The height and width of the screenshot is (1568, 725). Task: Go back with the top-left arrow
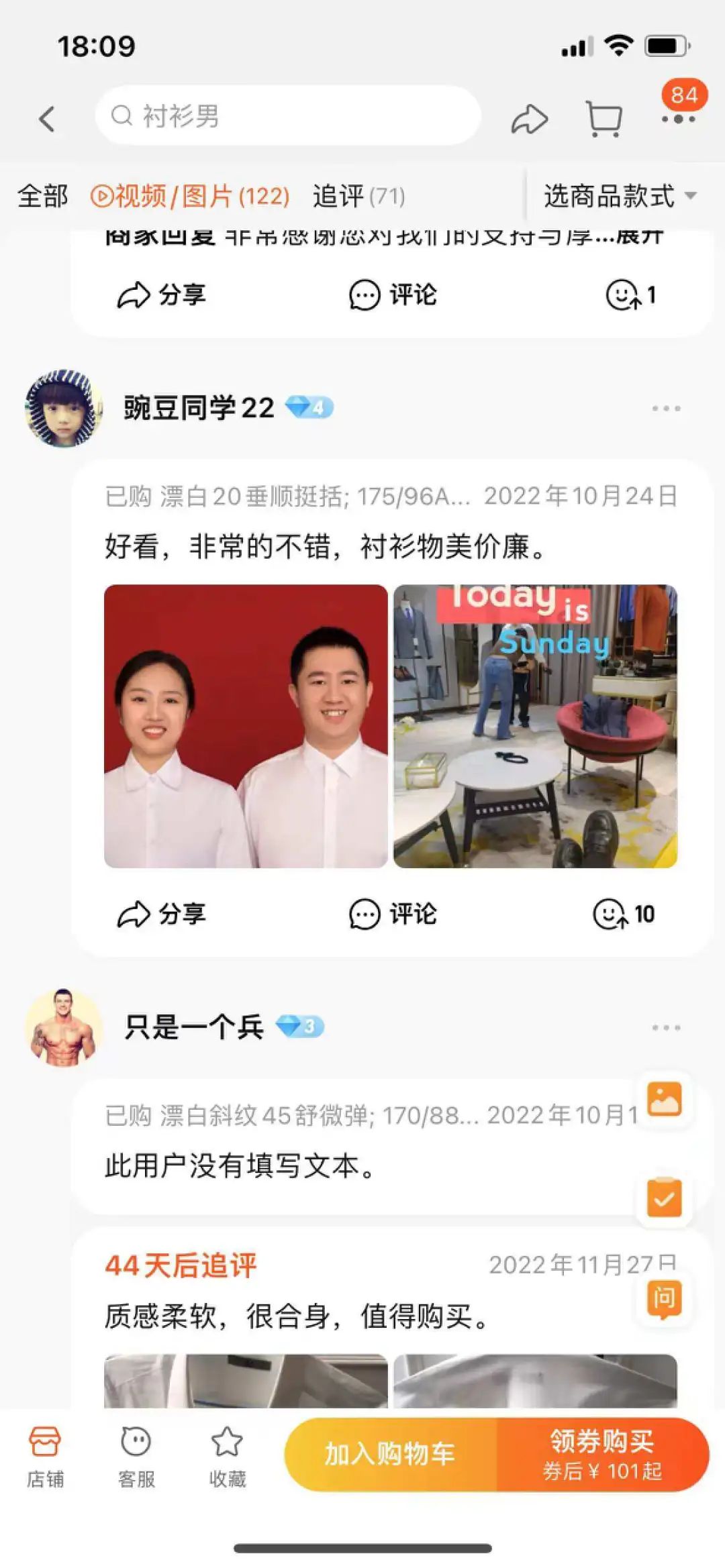pos(46,119)
